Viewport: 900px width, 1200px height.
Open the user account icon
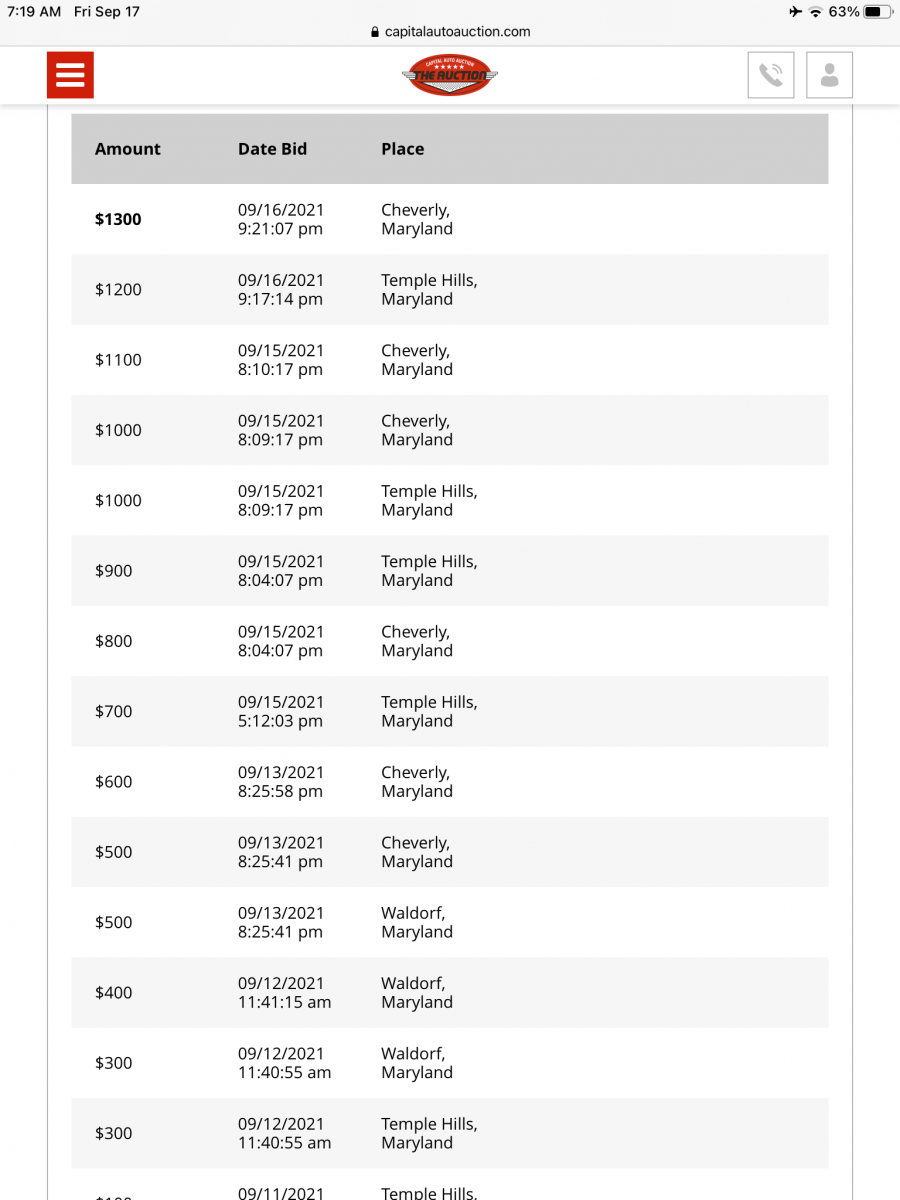click(x=829, y=75)
